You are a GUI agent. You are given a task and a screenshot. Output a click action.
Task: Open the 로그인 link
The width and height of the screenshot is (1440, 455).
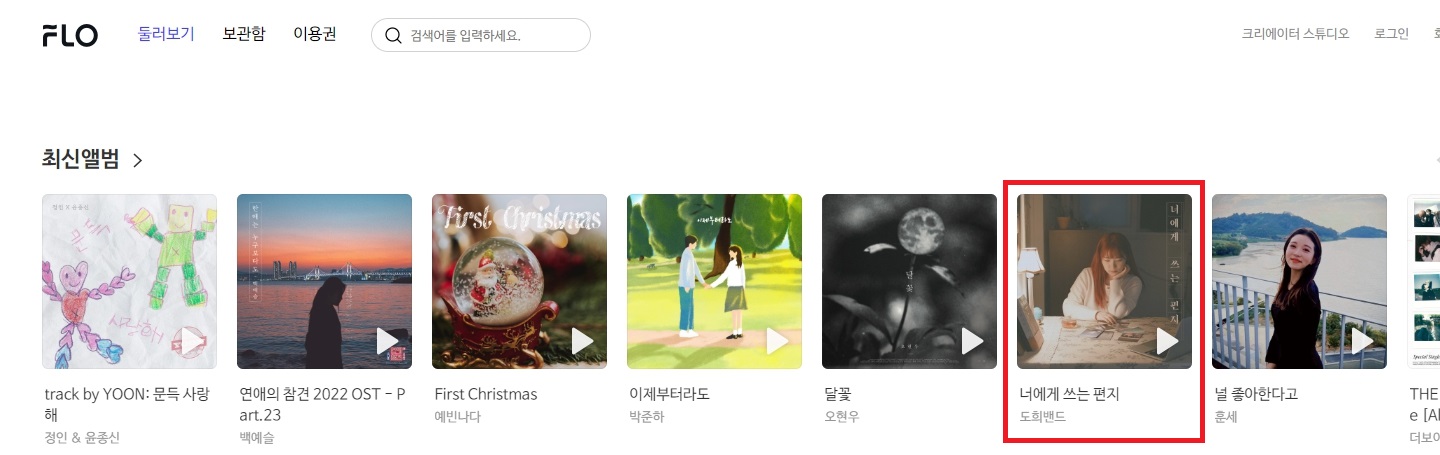pos(1391,34)
